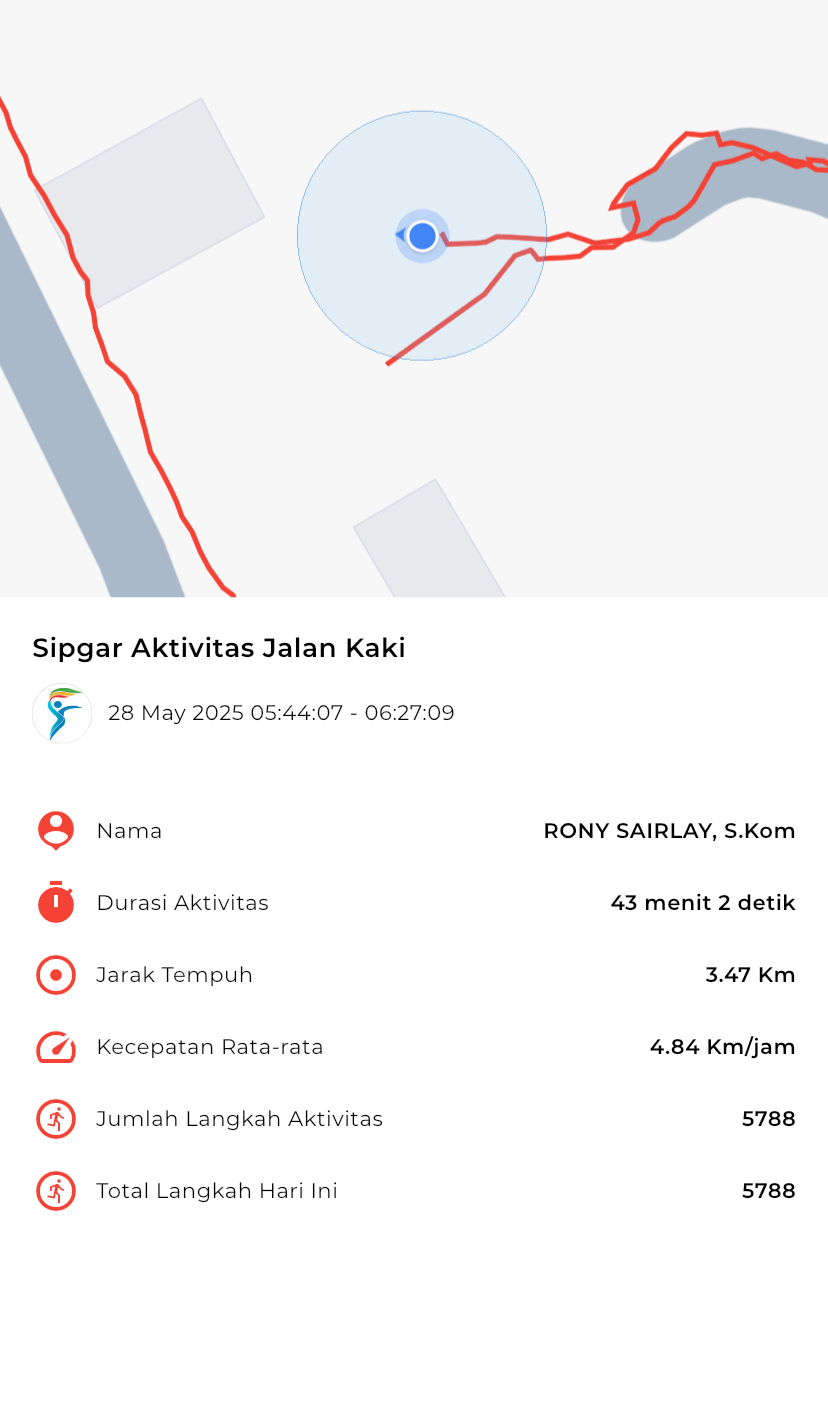Click the Jumlah Langkah Aktivitas runner icon
The width and height of the screenshot is (828, 1424).
click(55, 1119)
